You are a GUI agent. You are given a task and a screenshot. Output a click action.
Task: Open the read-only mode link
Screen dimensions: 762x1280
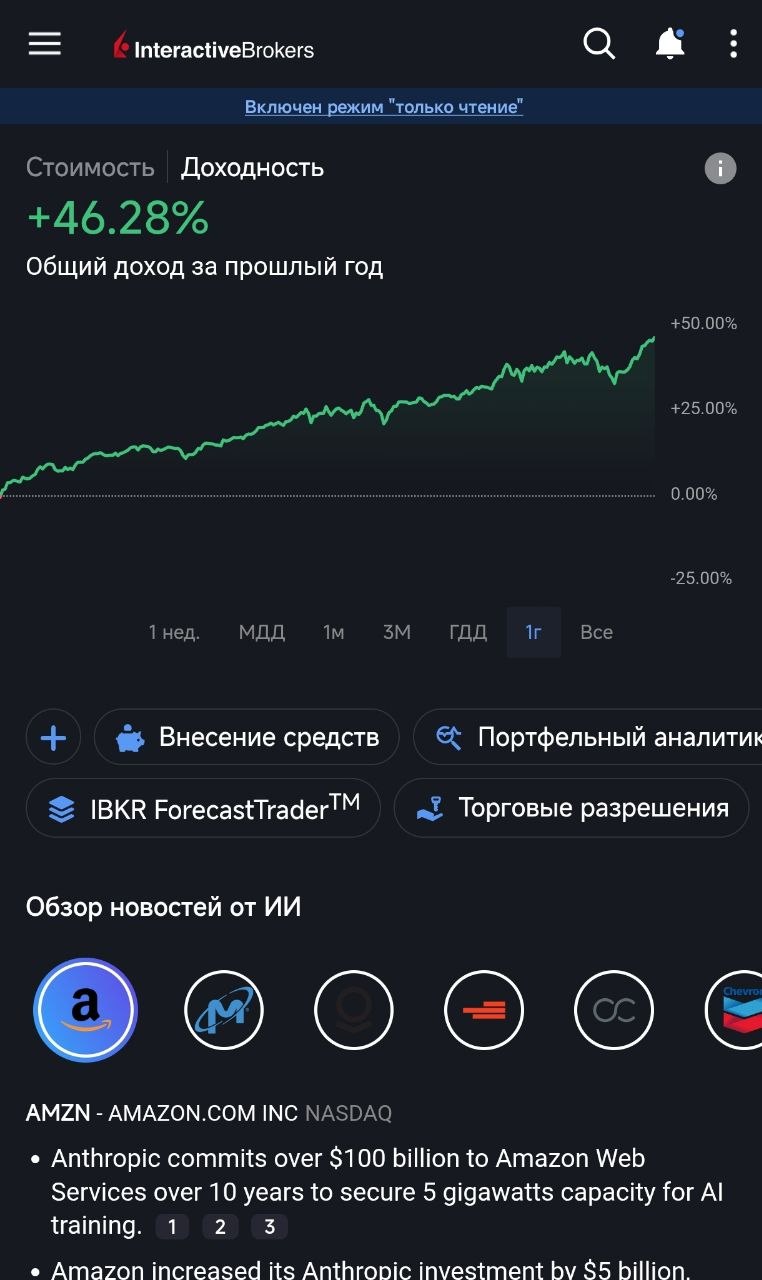[385, 106]
